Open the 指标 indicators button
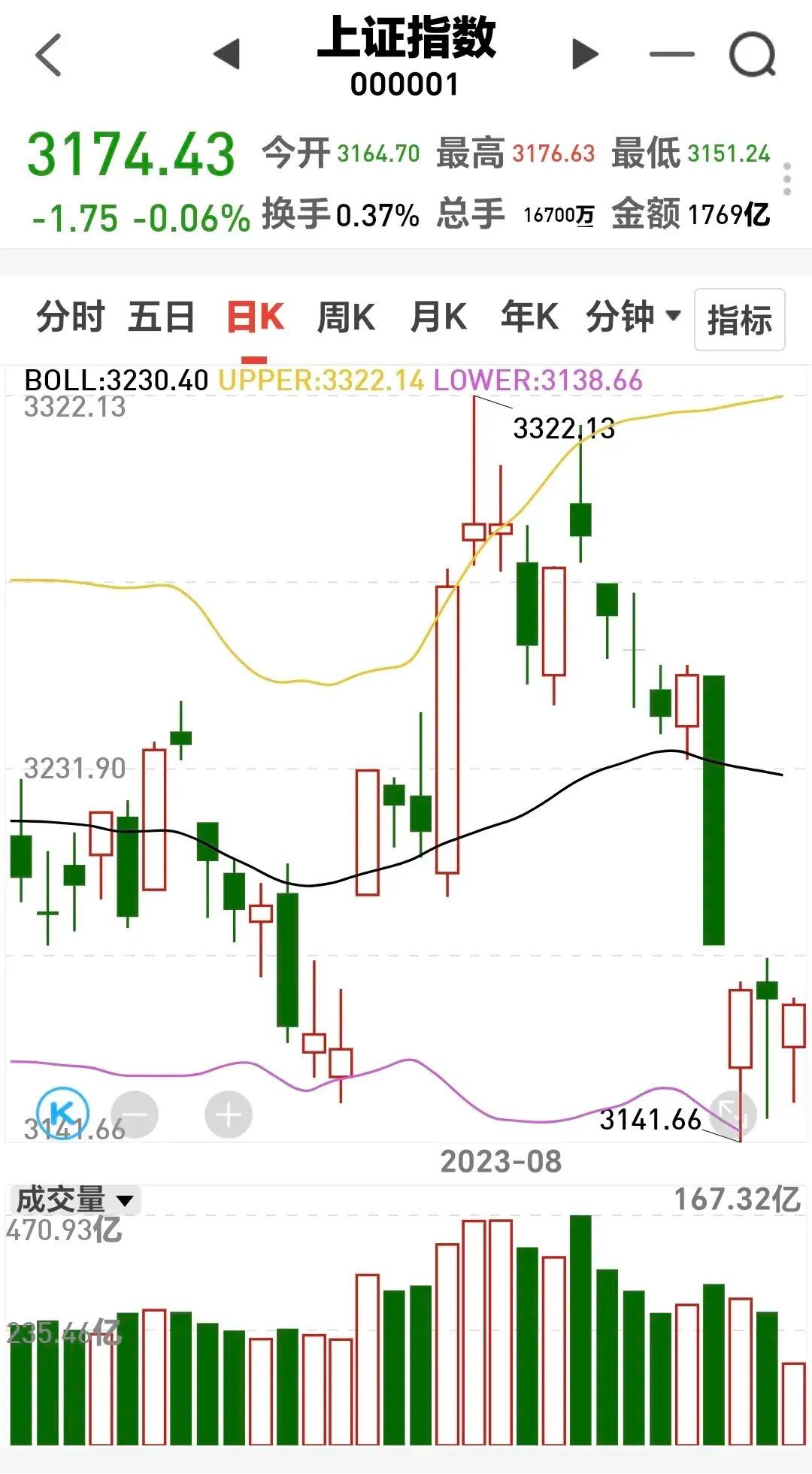 (740, 320)
